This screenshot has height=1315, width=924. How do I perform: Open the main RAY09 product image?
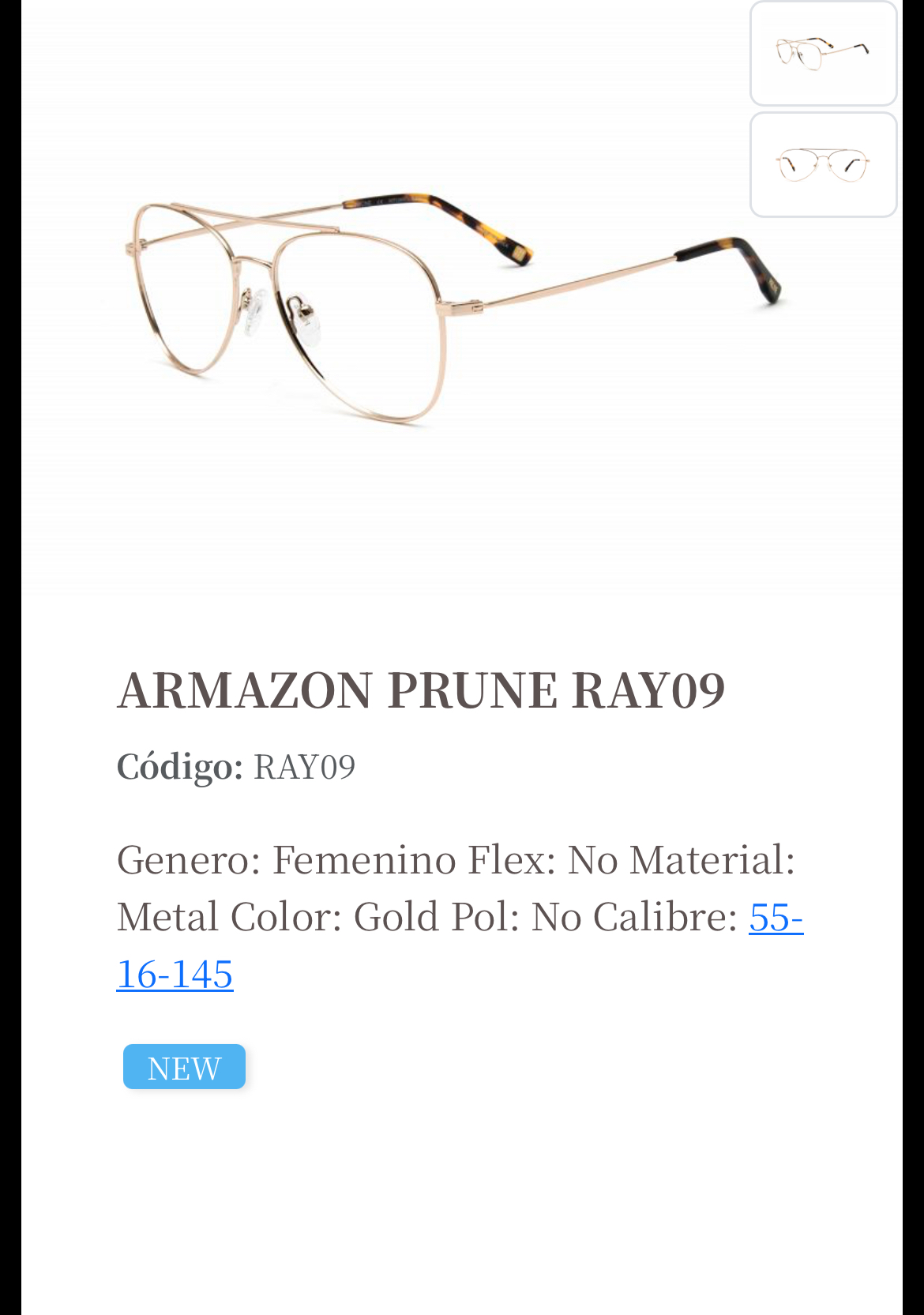(450, 308)
